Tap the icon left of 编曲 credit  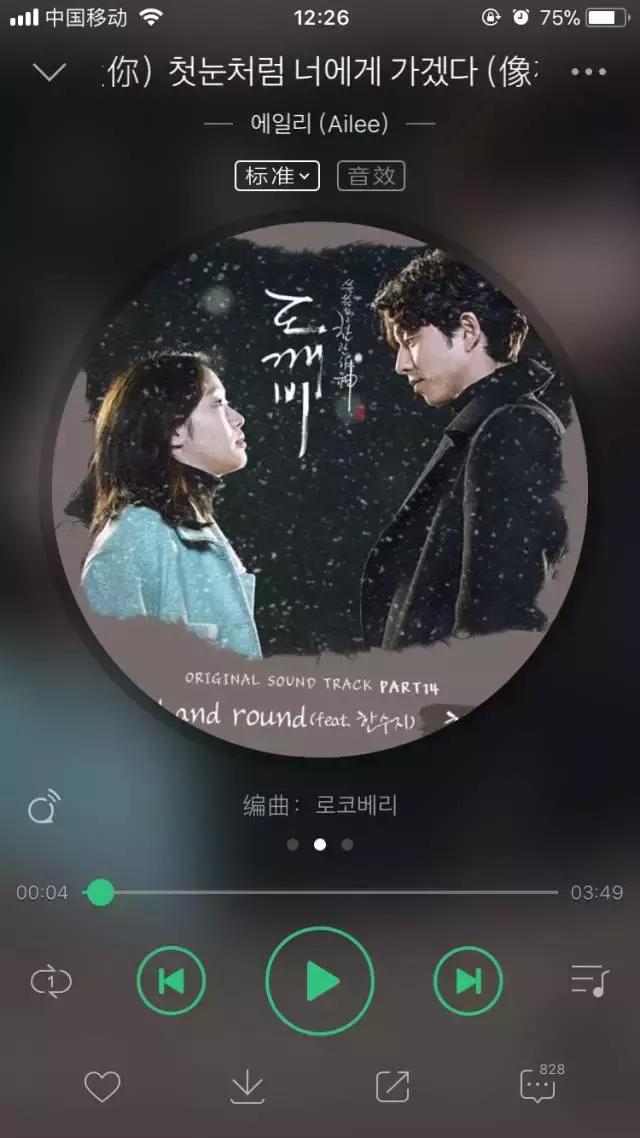(43, 806)
